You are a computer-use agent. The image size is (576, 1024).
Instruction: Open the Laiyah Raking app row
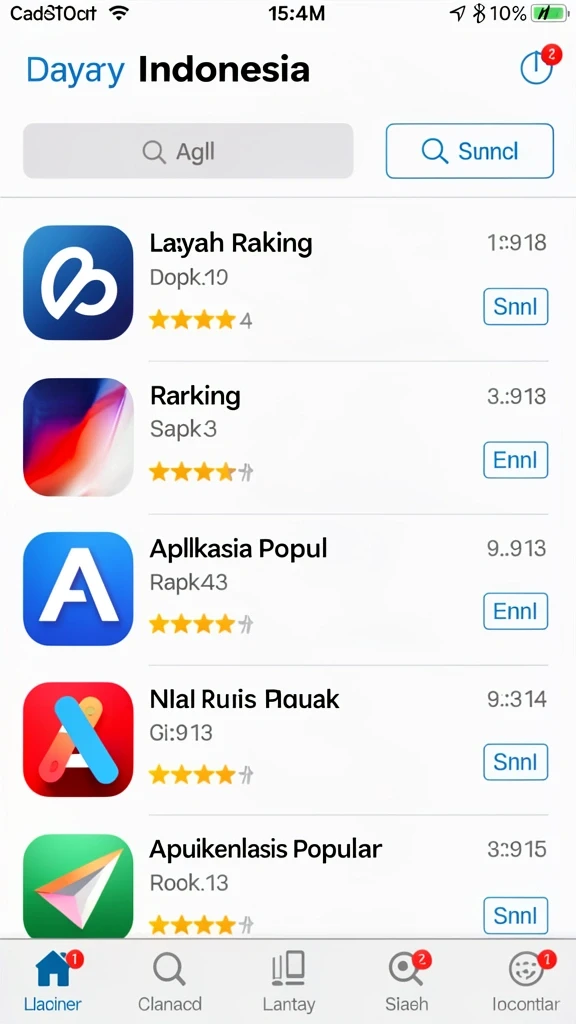click(285, 282)
